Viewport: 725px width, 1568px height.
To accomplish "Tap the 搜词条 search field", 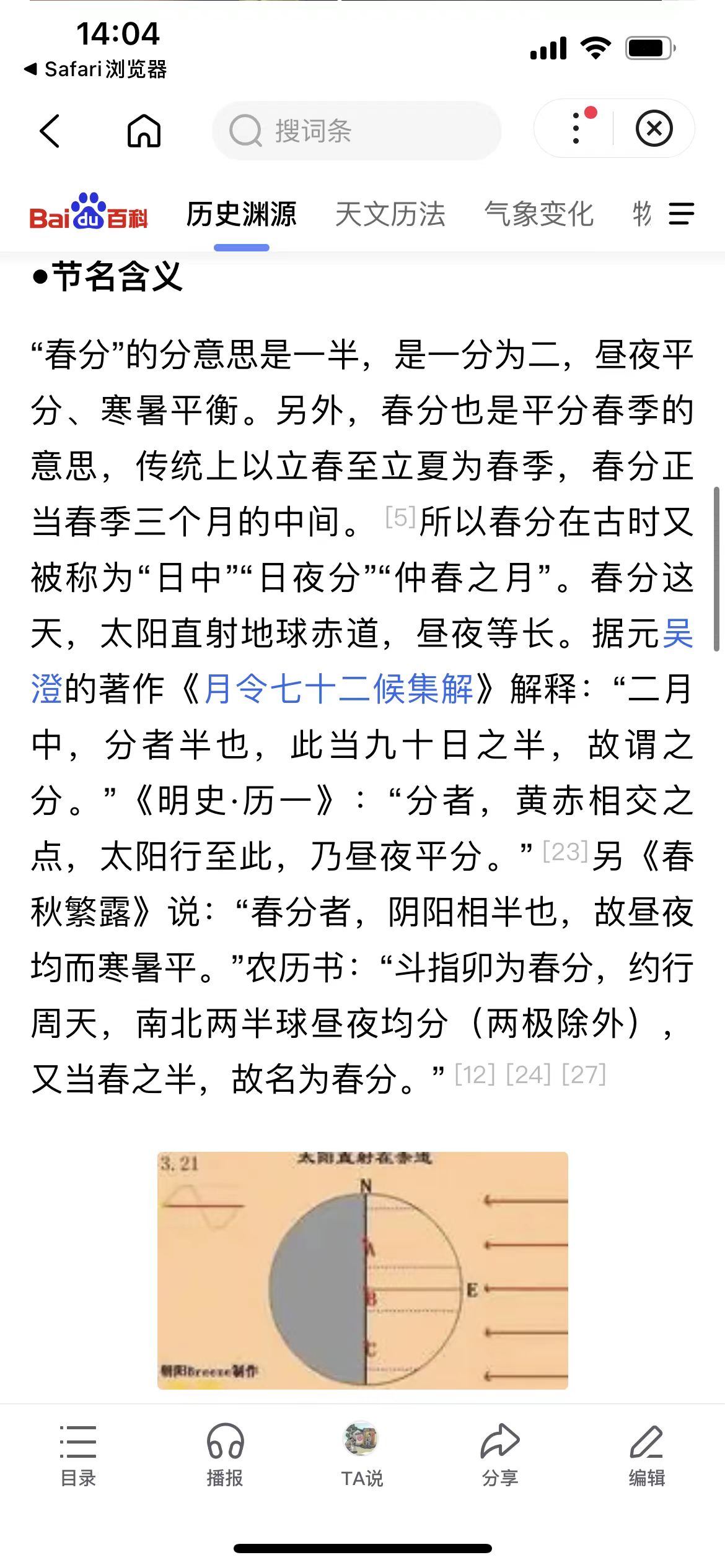I will click(x=357, y=131).
